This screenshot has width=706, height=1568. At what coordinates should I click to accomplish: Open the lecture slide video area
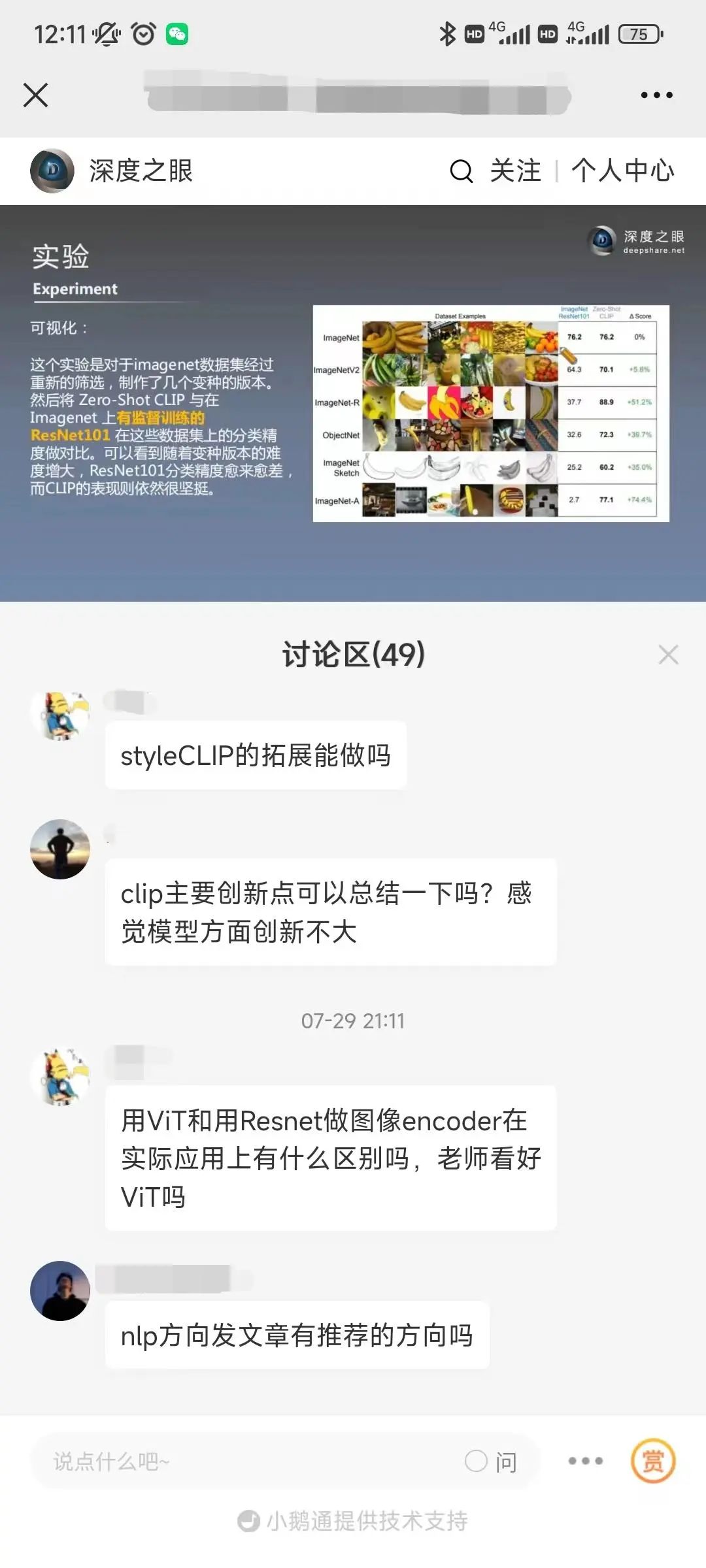click(x=353, y=402)
